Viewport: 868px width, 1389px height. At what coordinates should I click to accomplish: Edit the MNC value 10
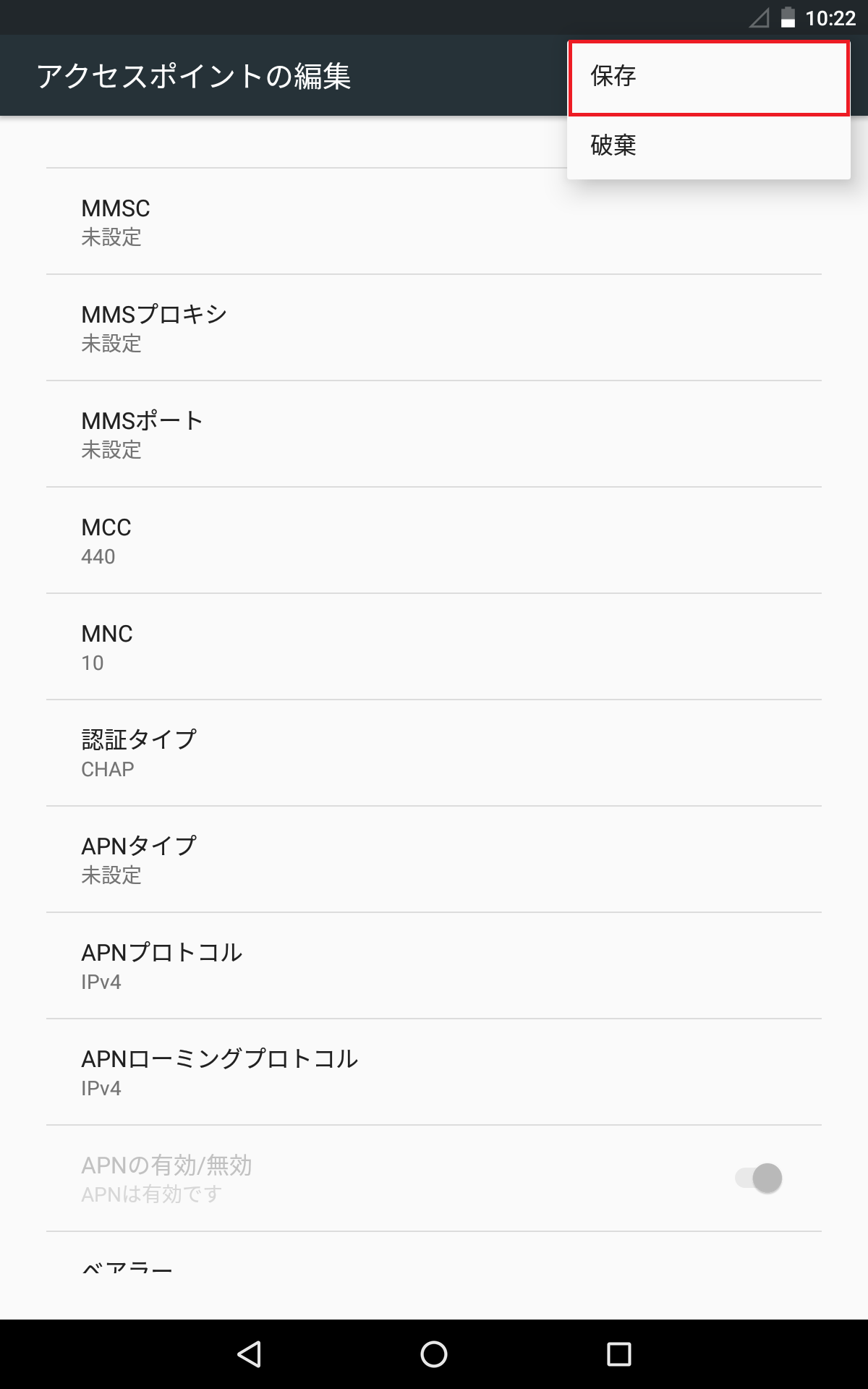coord(434,646)
